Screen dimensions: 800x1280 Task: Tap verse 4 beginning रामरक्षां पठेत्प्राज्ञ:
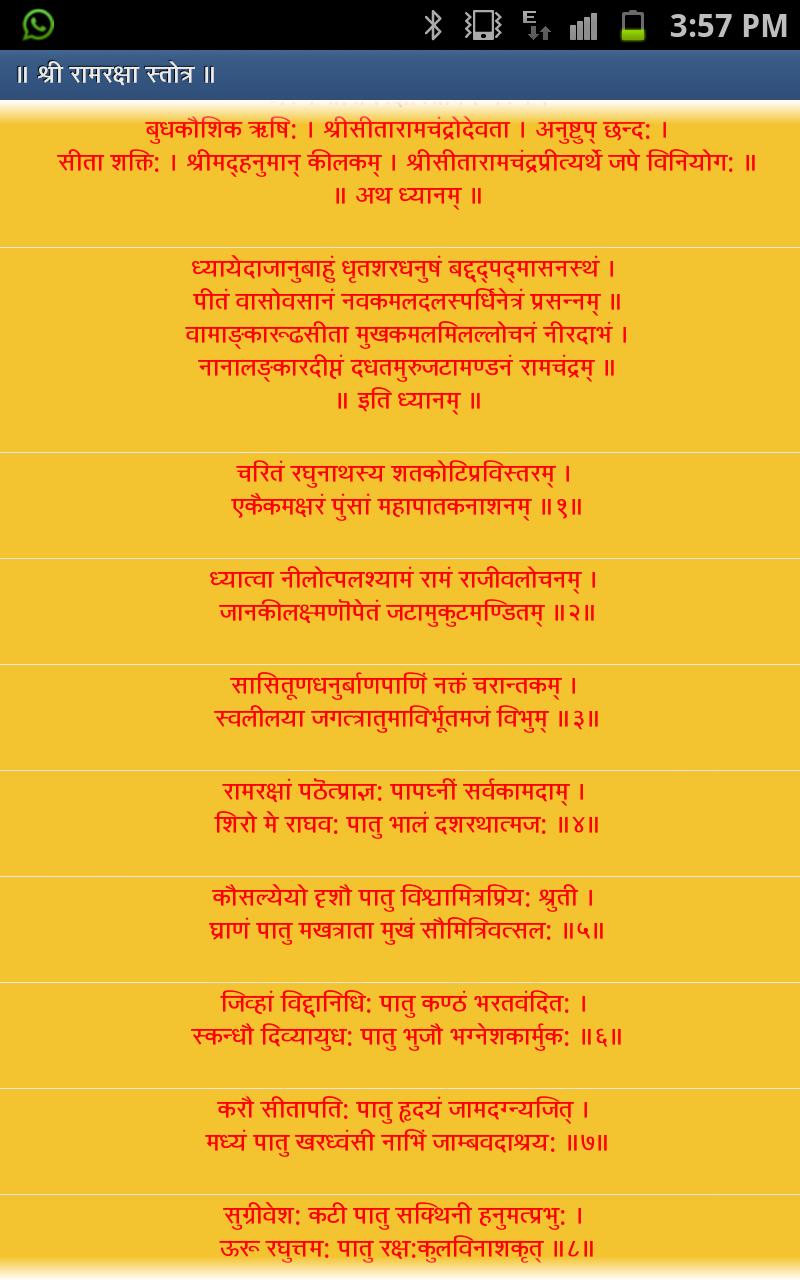pyautogui.click(x=400, y=808)
